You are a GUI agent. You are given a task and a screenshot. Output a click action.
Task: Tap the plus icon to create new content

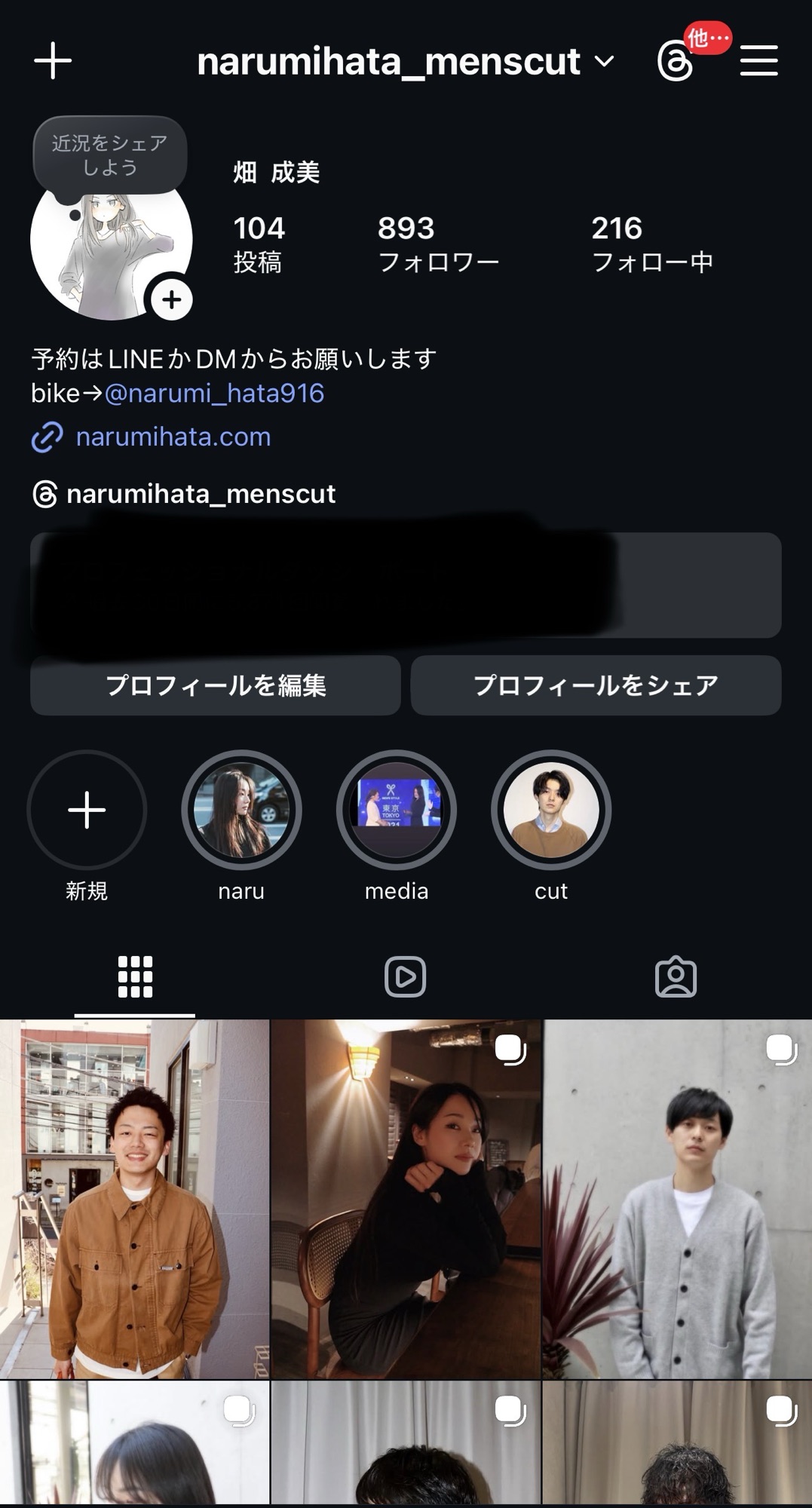pos(53,60)
